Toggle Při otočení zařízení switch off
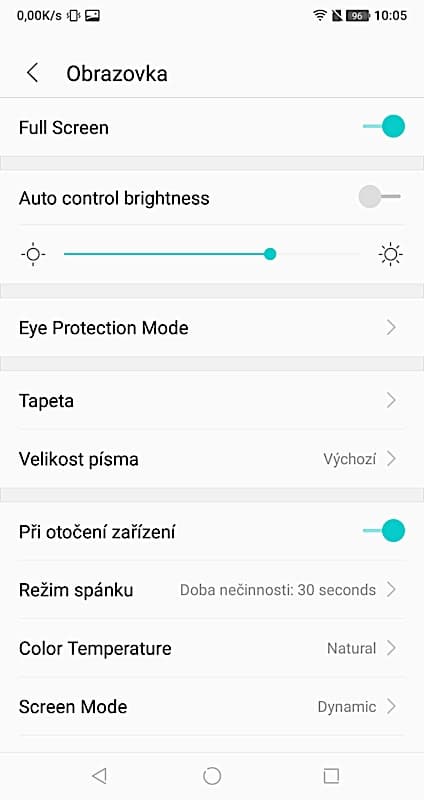 [x=384, y=531]
